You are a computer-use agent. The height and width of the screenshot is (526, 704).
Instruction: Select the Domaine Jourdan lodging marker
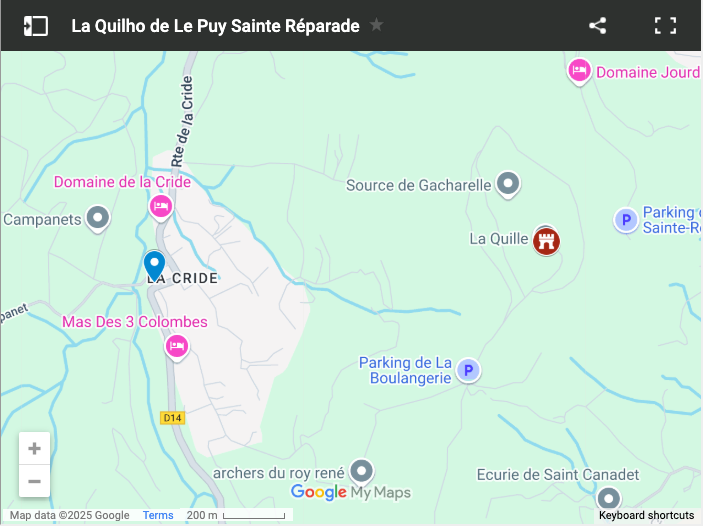[578, 70]
